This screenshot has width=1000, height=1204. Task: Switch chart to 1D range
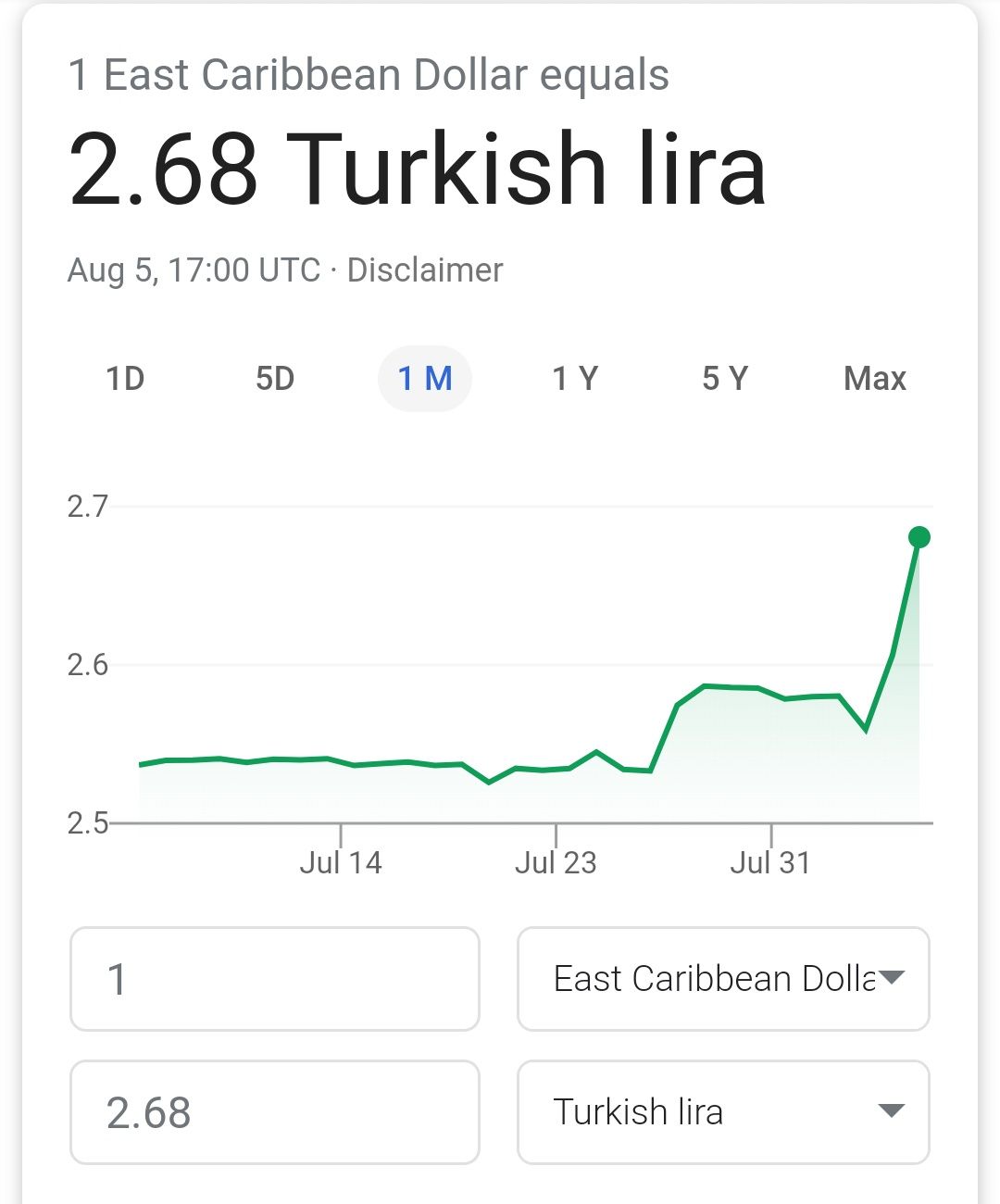pos(125,379)
